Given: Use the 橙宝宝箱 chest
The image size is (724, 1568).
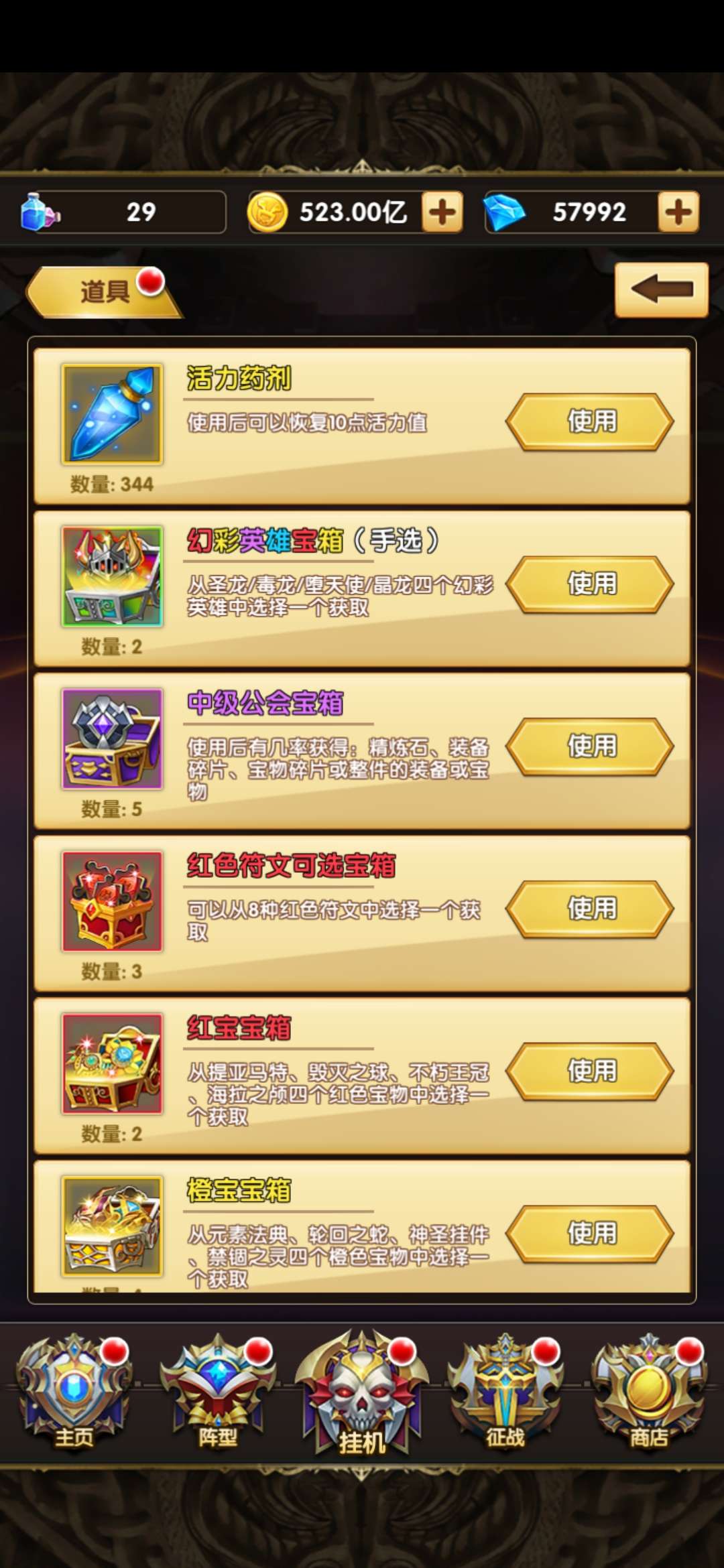Looking at the screenshot, I should coord(590,1233).
